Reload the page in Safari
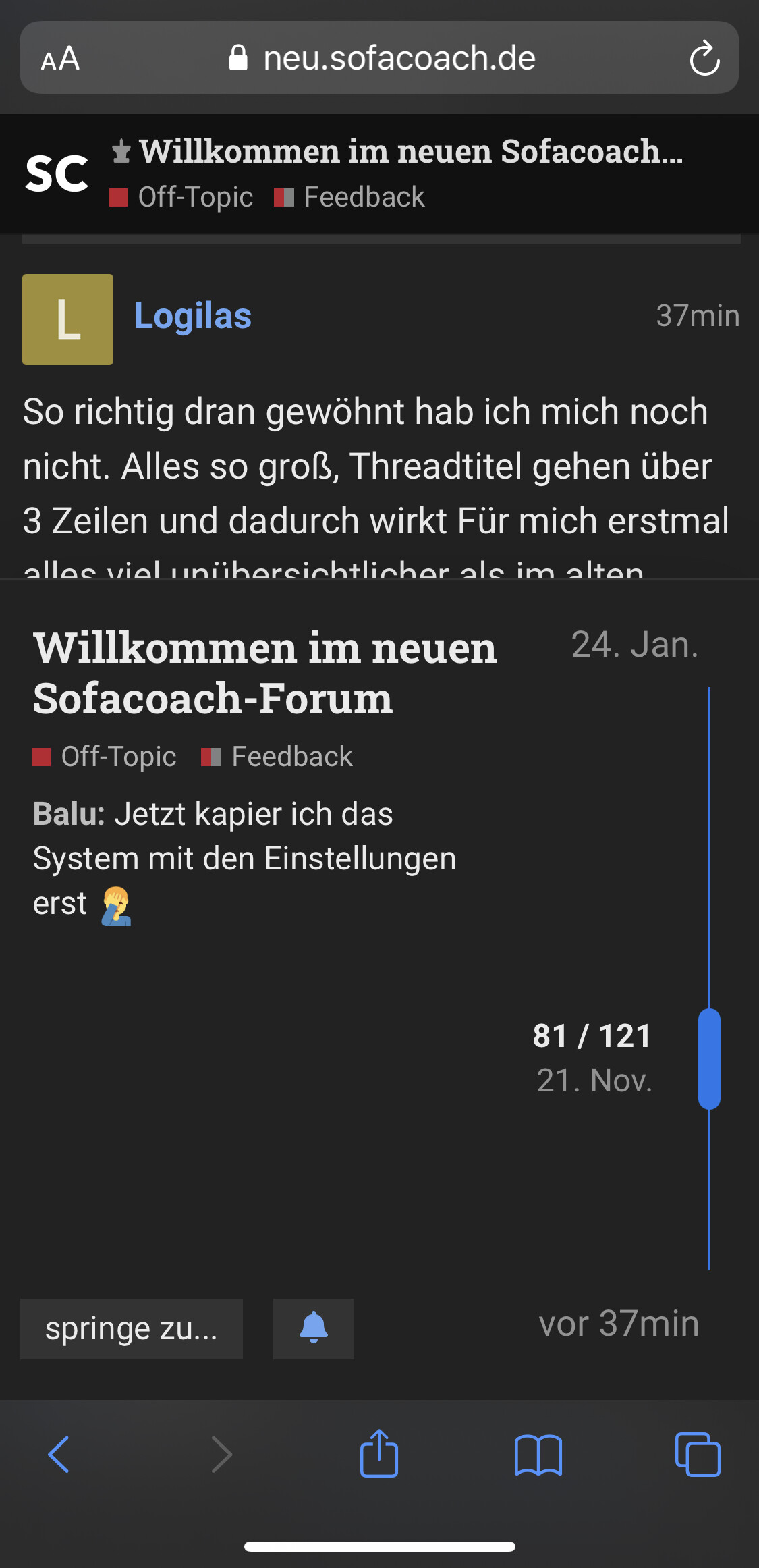Viewport: 759px width, 1568px height. pyautogui.click(x=704, y=59)
